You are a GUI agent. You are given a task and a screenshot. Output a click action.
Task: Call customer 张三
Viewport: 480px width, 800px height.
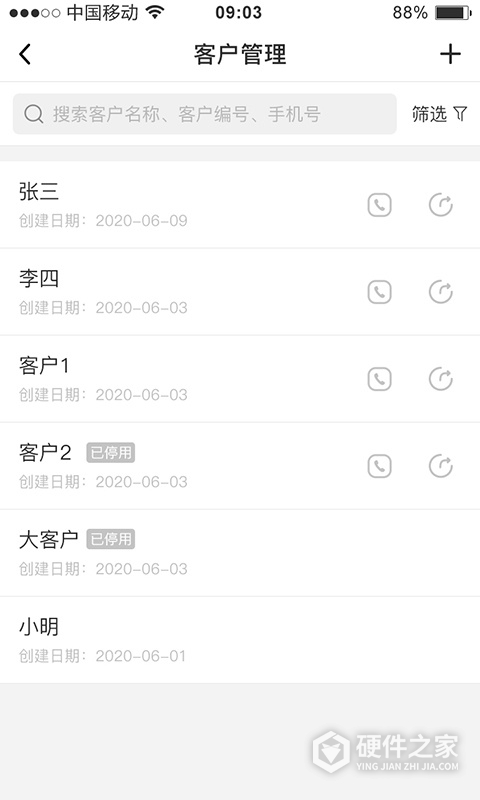point(380,206)
